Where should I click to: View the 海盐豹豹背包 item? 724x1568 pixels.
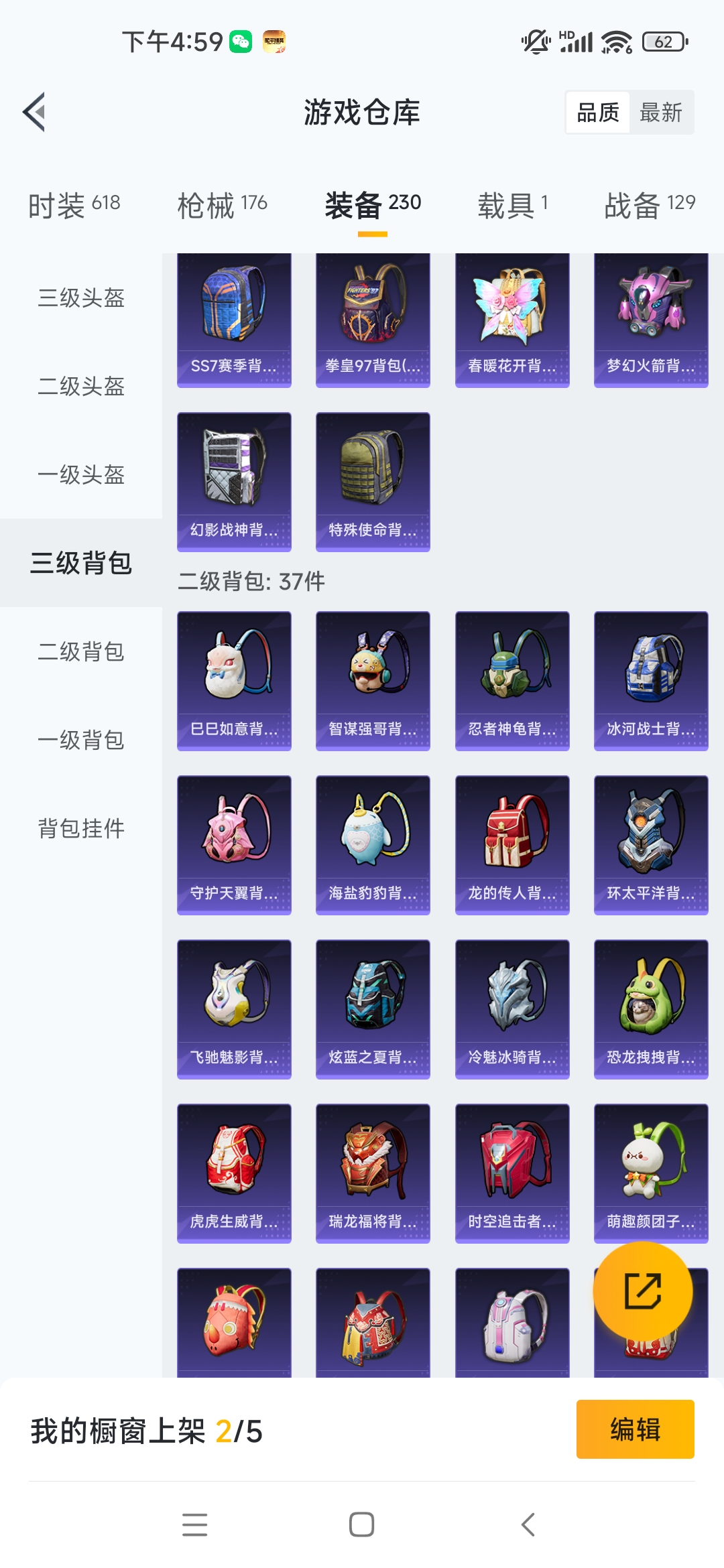[x=373, y=844]
